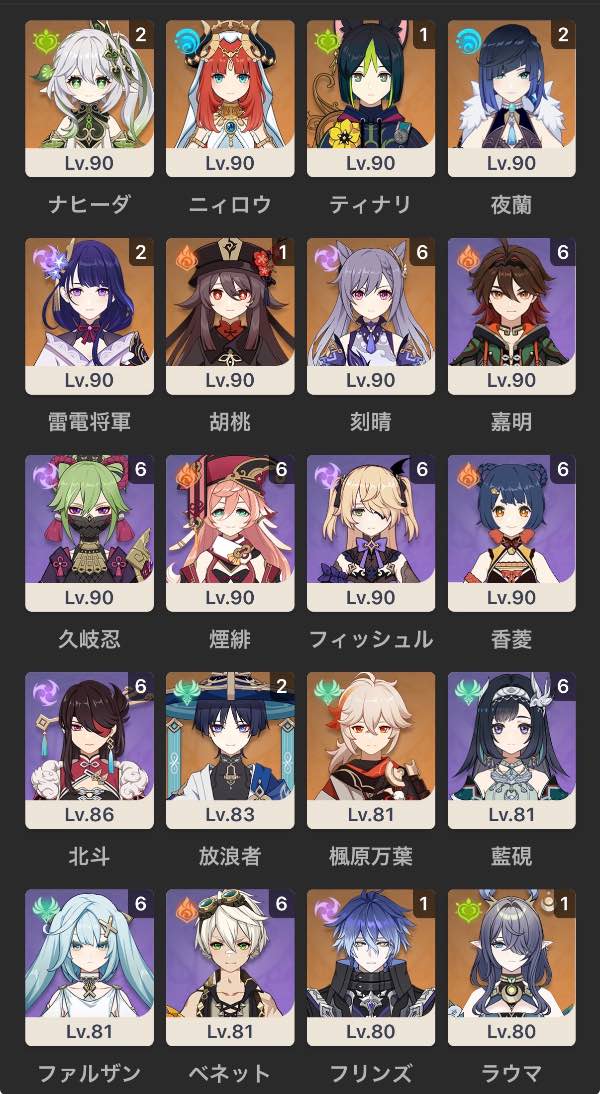600x1094 pixels.
Task: Open the ナヒーダ character card
Action: pos(89,98)
